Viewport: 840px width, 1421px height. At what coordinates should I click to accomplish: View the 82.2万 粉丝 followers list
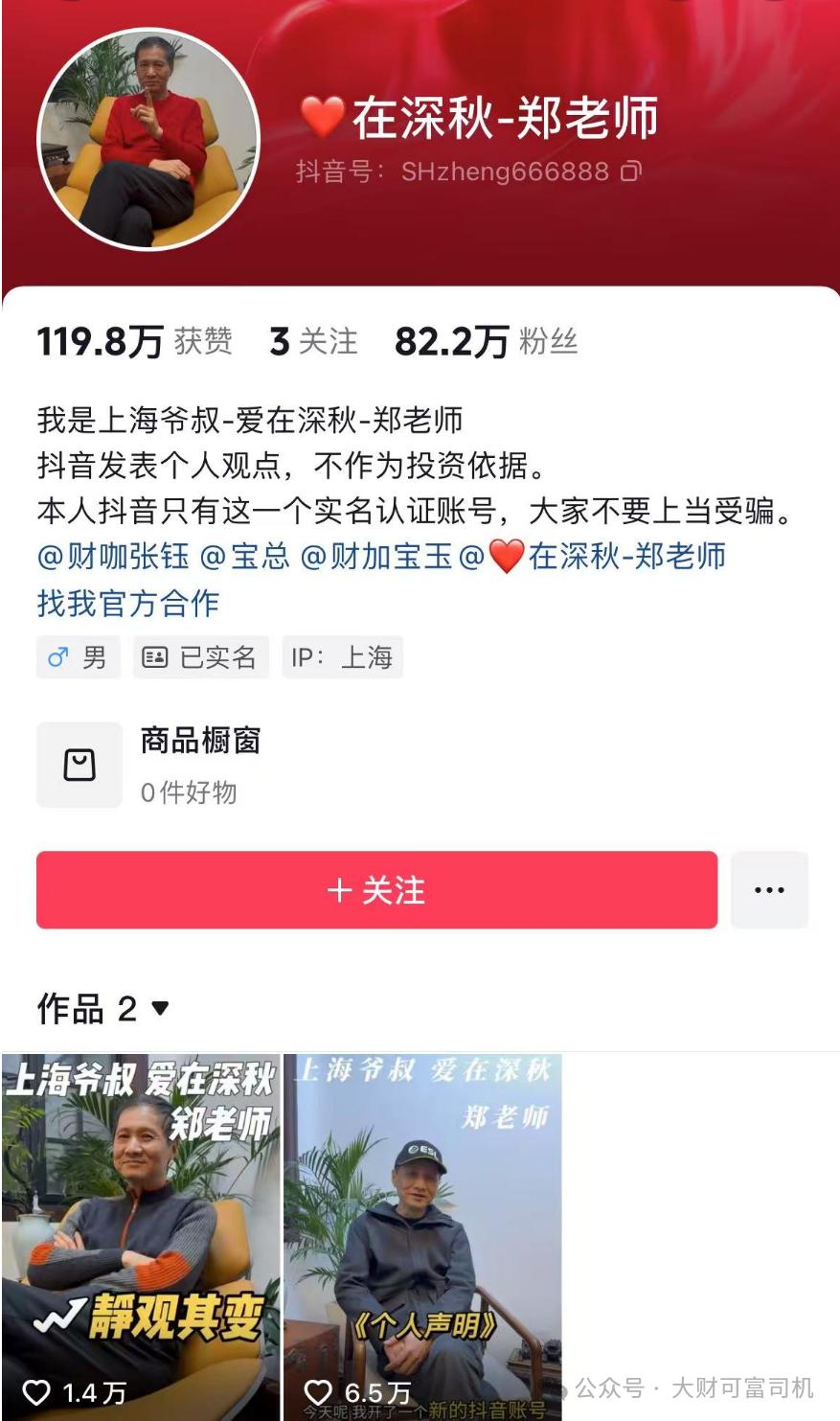(x=487, y=341)
